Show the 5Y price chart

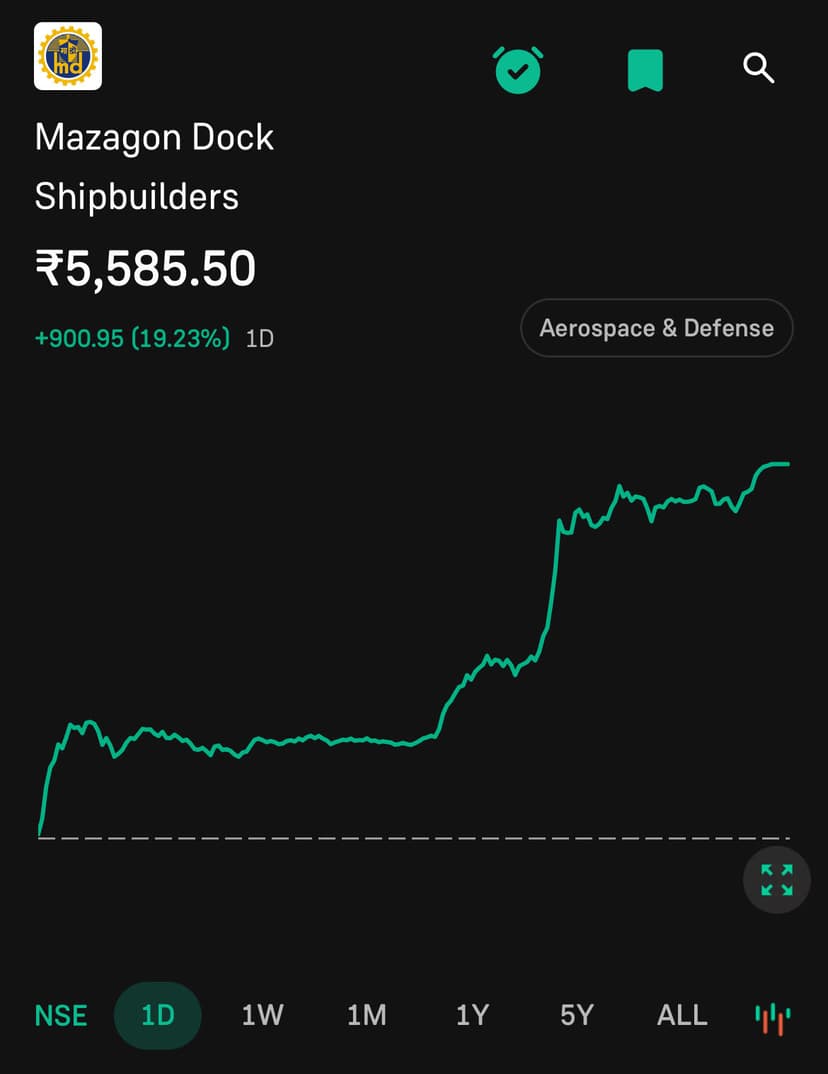pos(577,1016)
